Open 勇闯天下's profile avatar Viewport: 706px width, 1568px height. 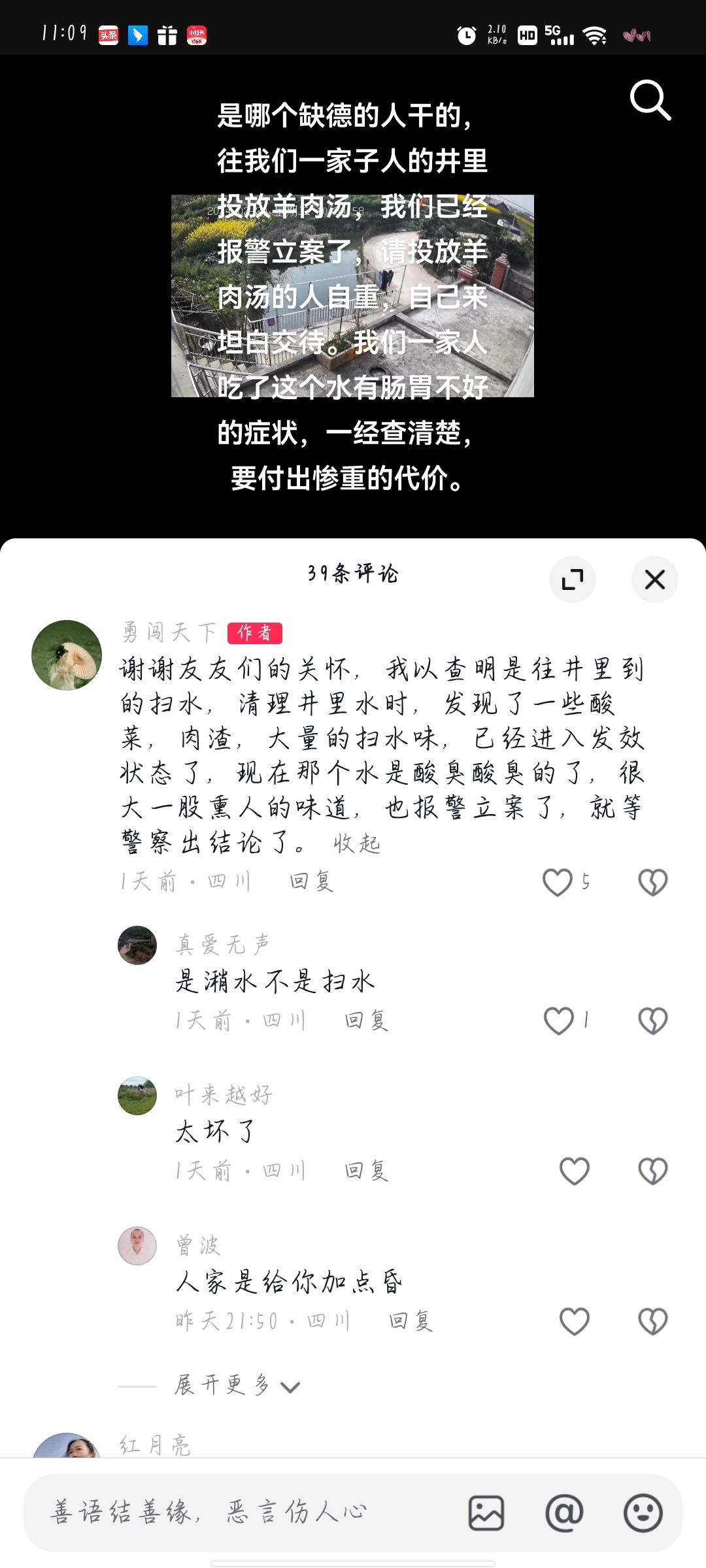[x=67, y=655]
